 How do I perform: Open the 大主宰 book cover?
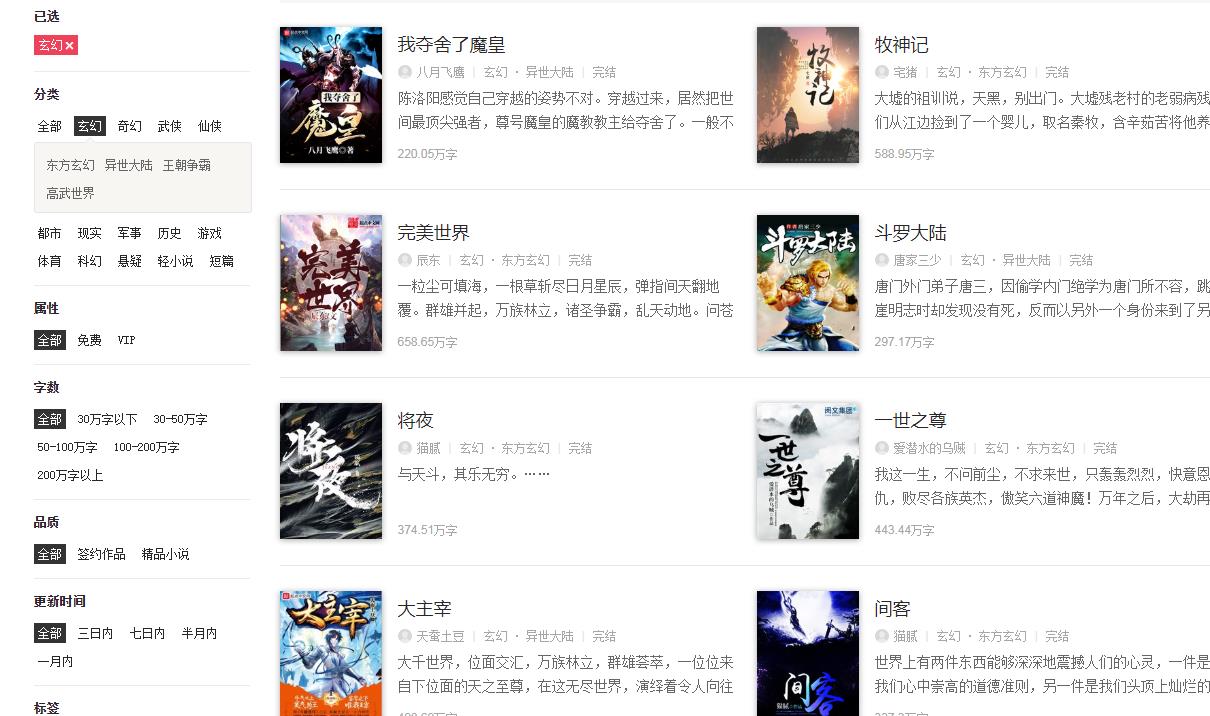[x=331, y=653]
